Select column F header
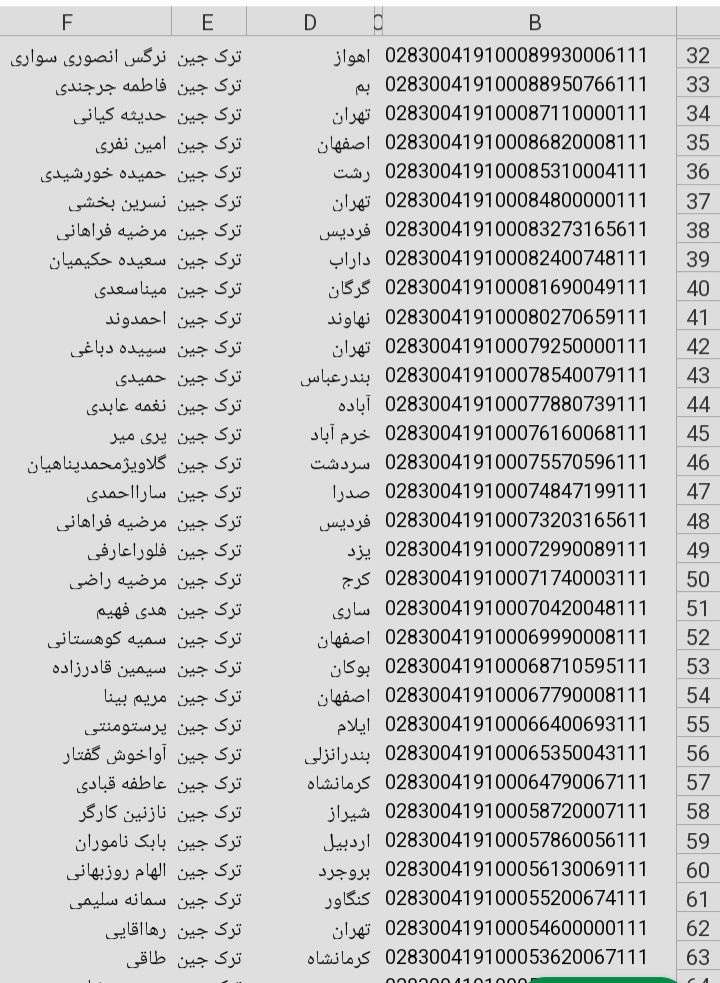The image size is (720, 983). click(x=86, y=21)
